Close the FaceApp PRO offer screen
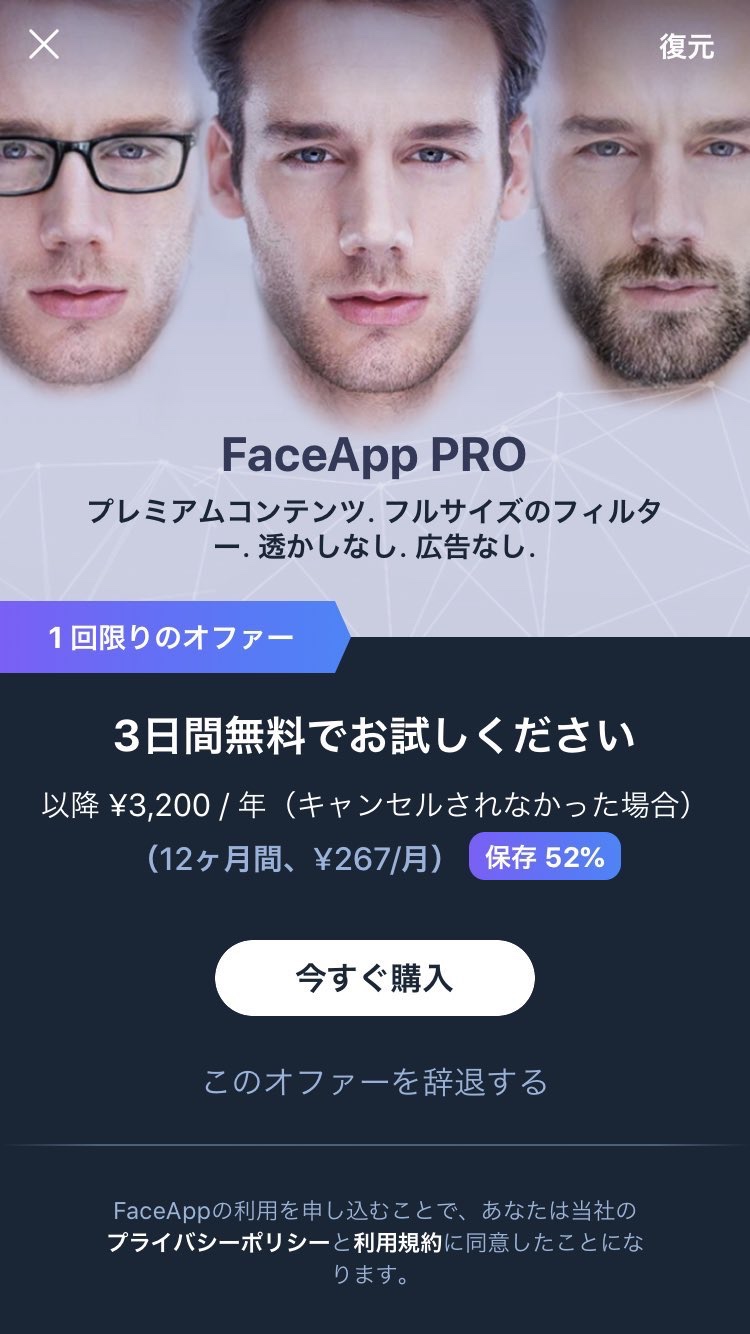750x1334 pixels. pos(44,44)
